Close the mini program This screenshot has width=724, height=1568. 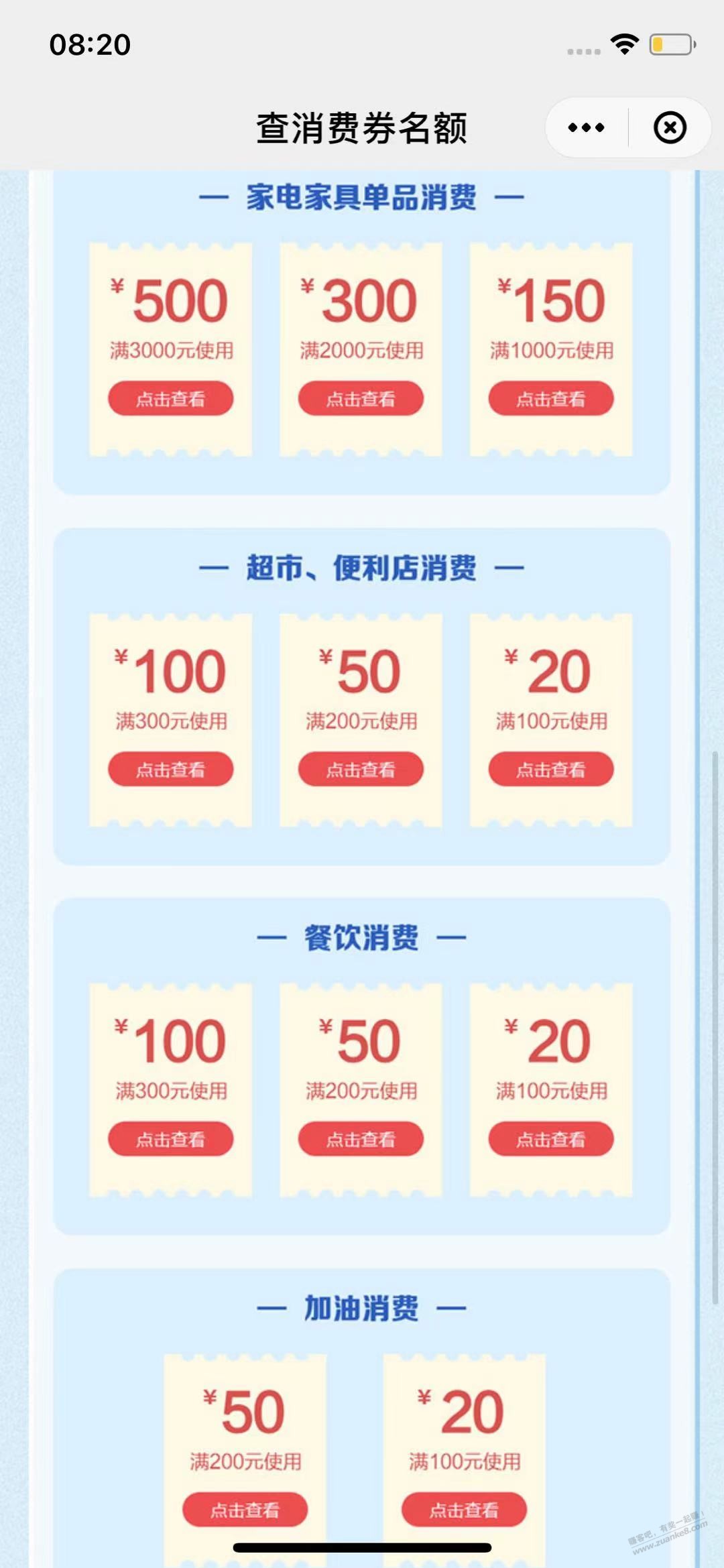[x=670, y=127]
